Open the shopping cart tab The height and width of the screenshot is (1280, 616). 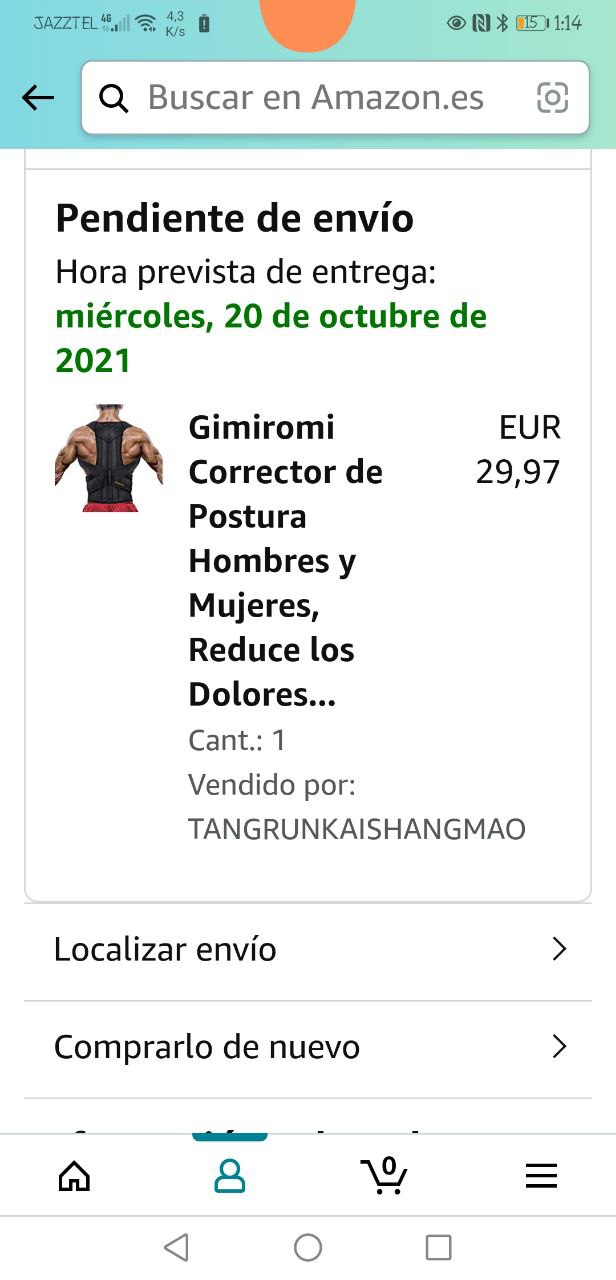[384, 1176]
